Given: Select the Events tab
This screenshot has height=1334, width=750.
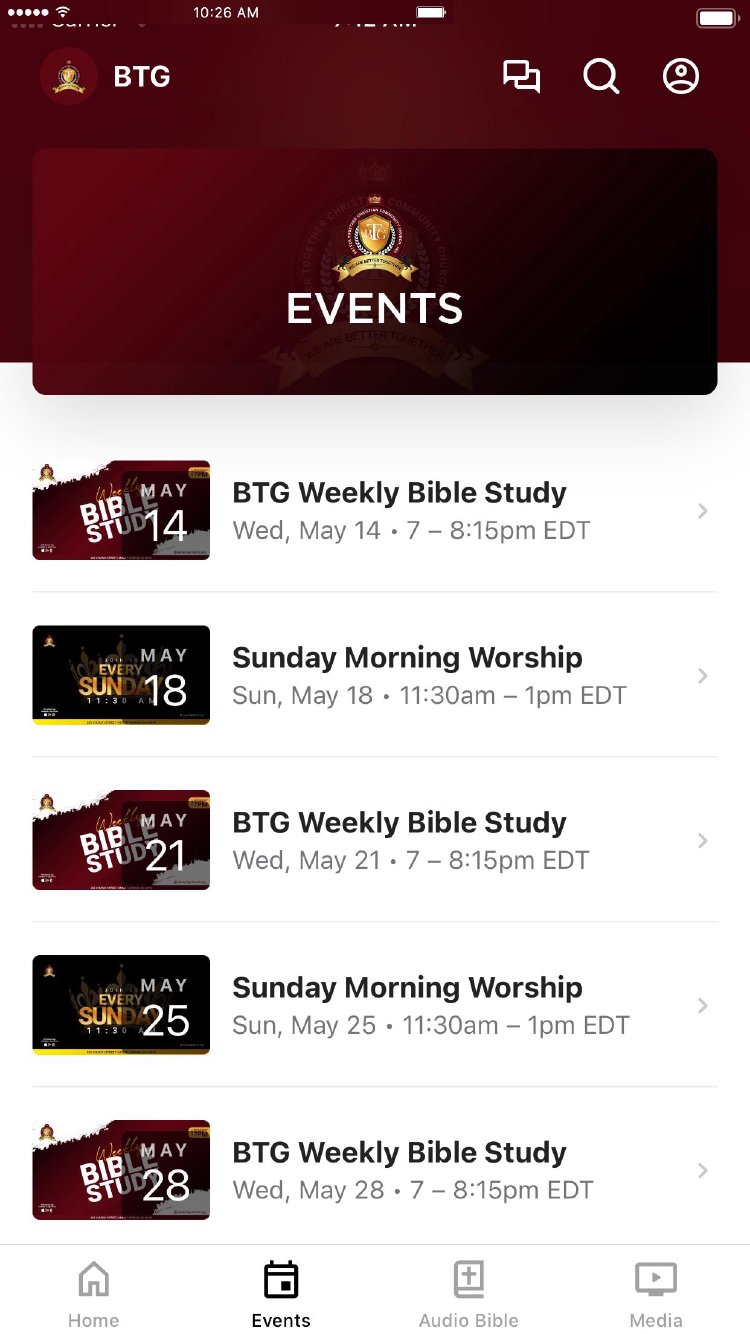Looking at the screenshot, I should (x=281, y=1292).
